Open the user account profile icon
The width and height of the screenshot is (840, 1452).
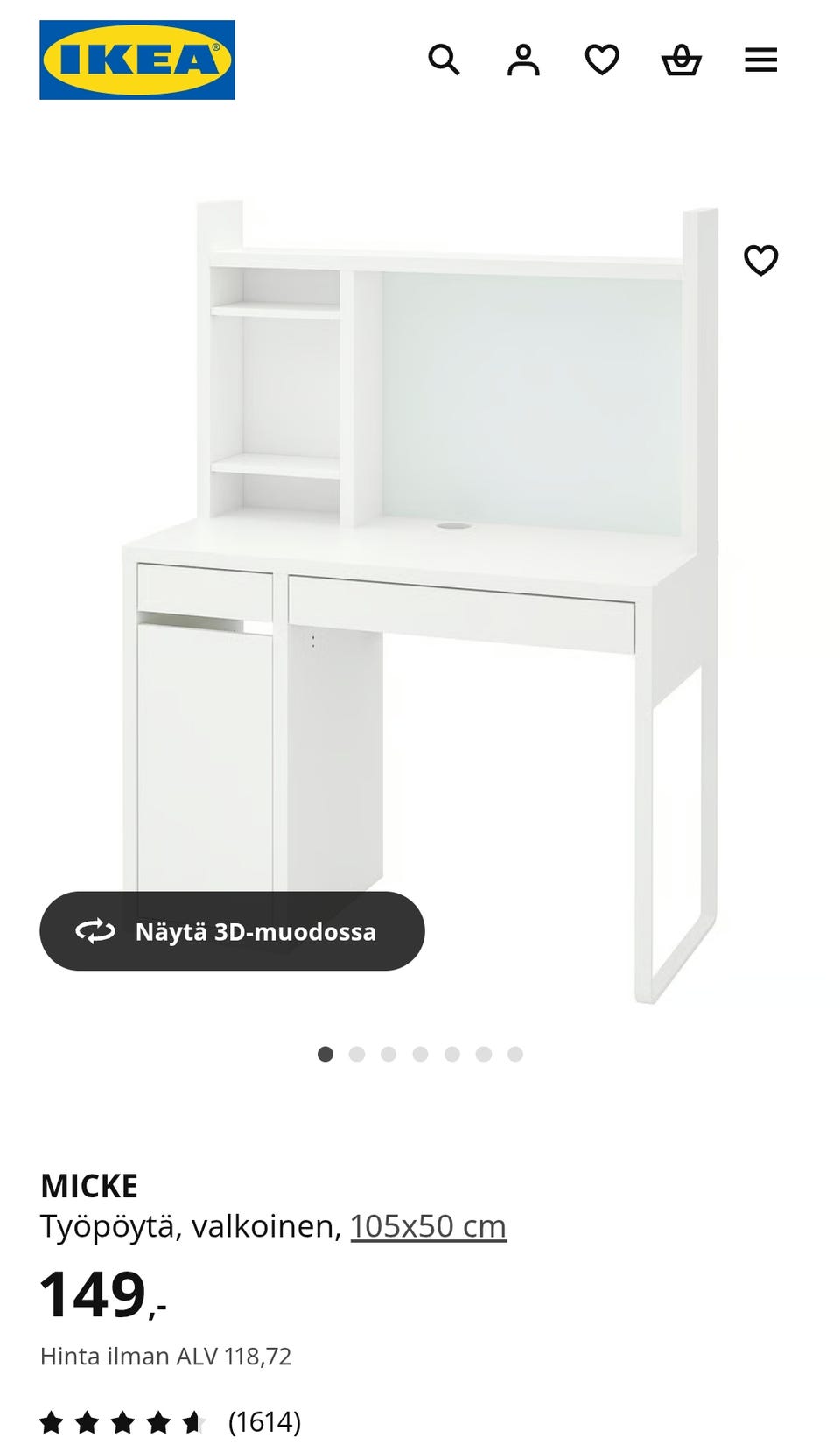coord(523,60)
